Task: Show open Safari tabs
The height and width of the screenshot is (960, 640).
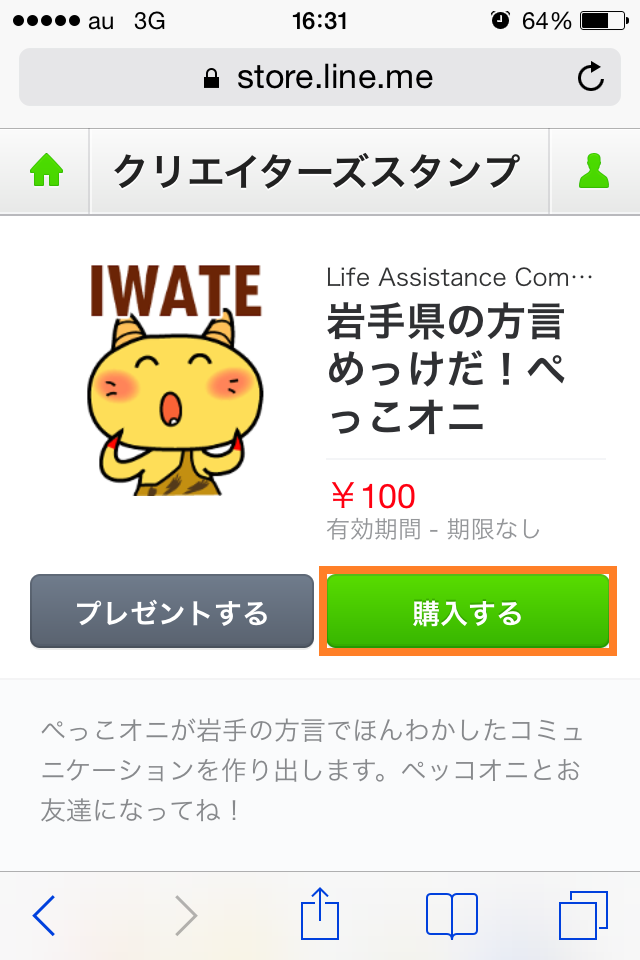Action: [x=583, y=914]
